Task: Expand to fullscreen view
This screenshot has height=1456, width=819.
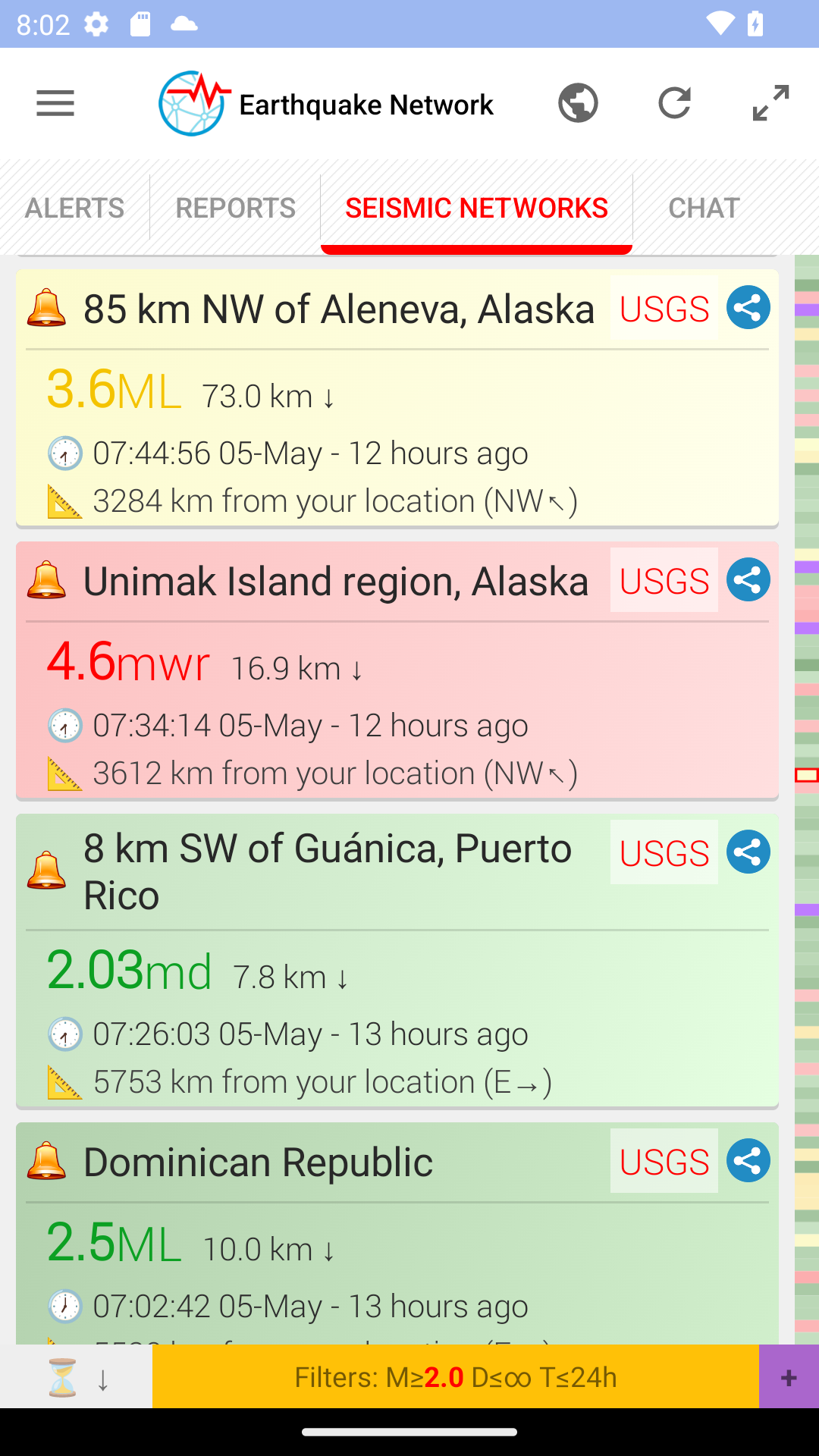Action: [770, 103]
